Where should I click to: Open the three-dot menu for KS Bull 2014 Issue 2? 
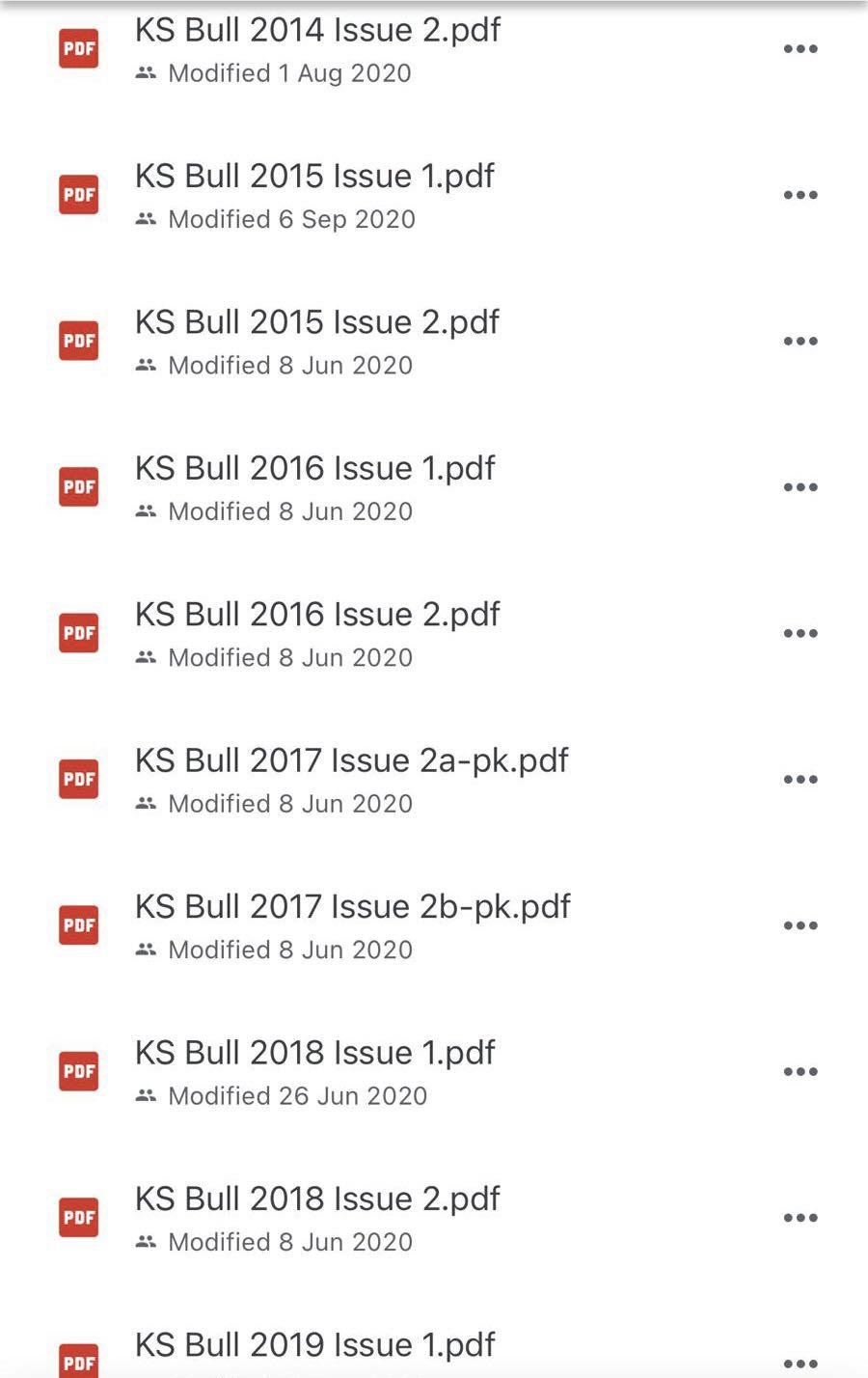(x=800, y=48)
